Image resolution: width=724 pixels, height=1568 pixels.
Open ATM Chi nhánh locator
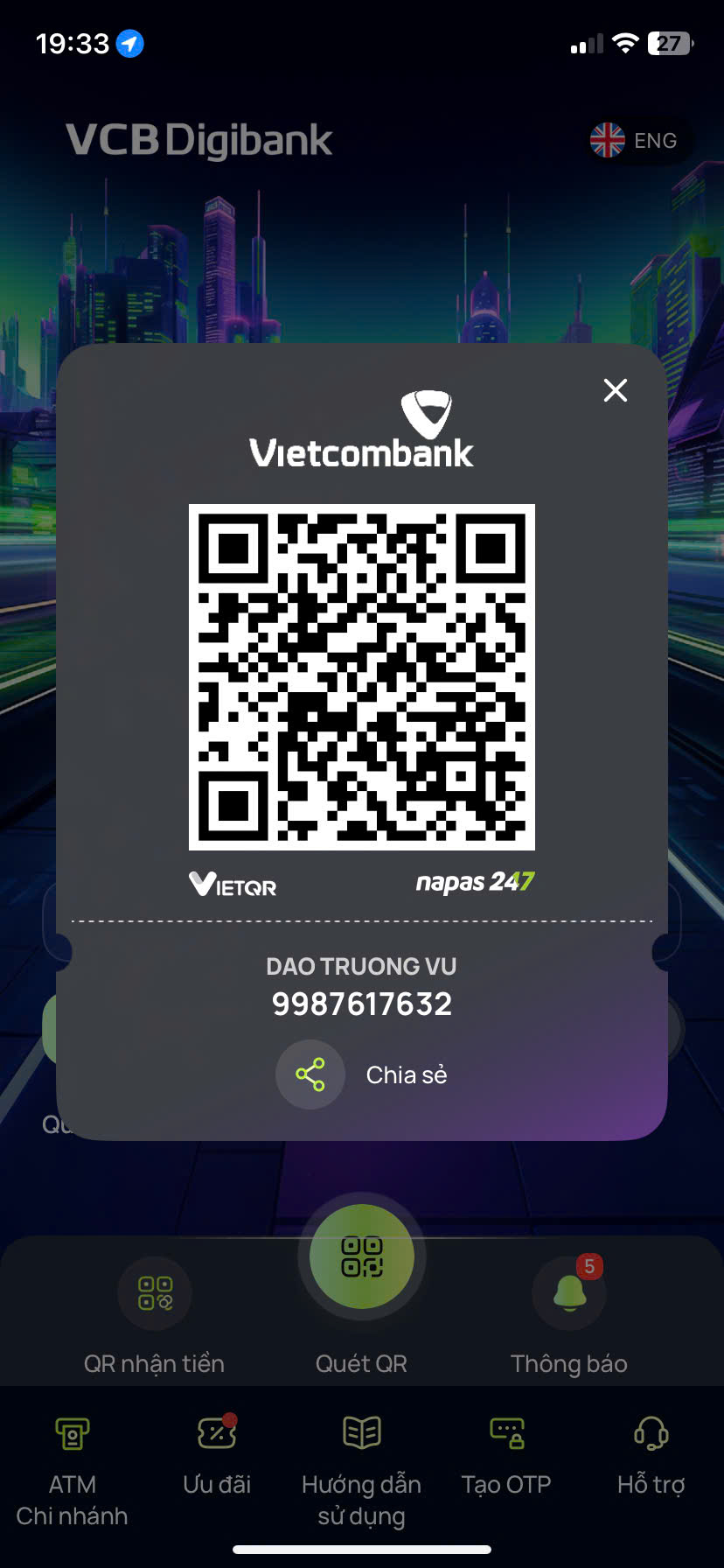72,1435
